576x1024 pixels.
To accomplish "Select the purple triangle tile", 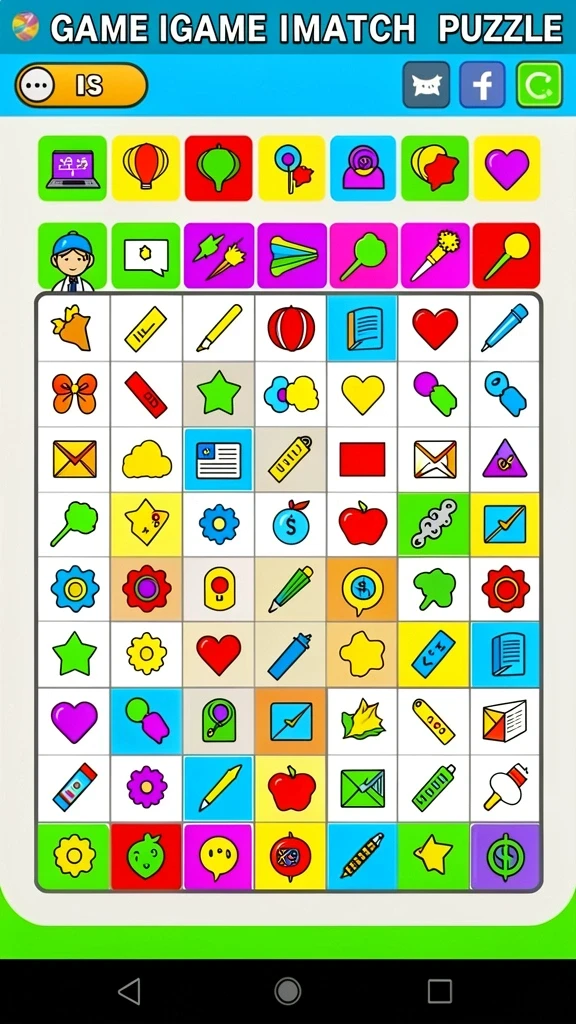I will [x=505, y=460].
